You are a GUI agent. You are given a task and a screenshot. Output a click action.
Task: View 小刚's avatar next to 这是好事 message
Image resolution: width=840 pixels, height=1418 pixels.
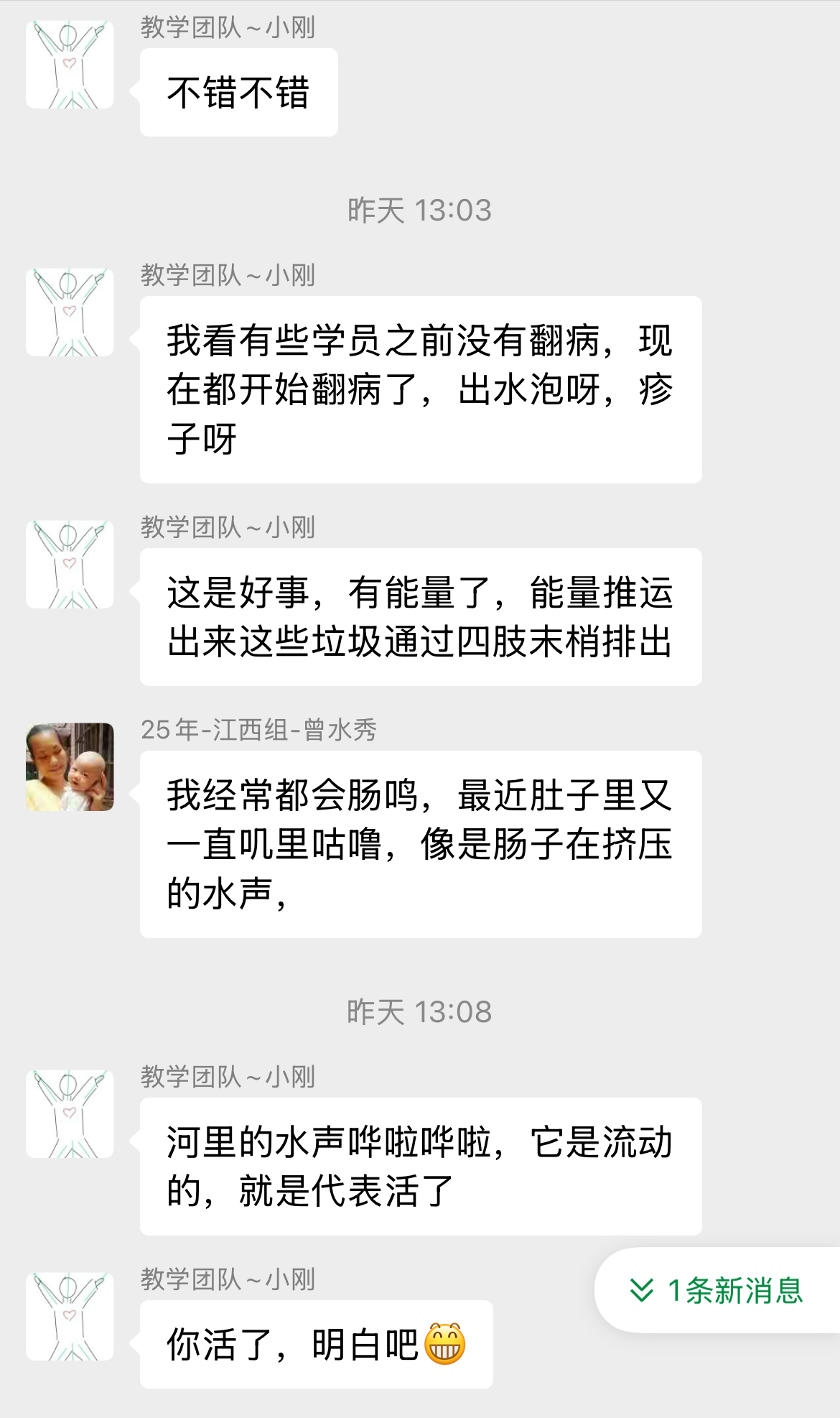click(70, 565)
